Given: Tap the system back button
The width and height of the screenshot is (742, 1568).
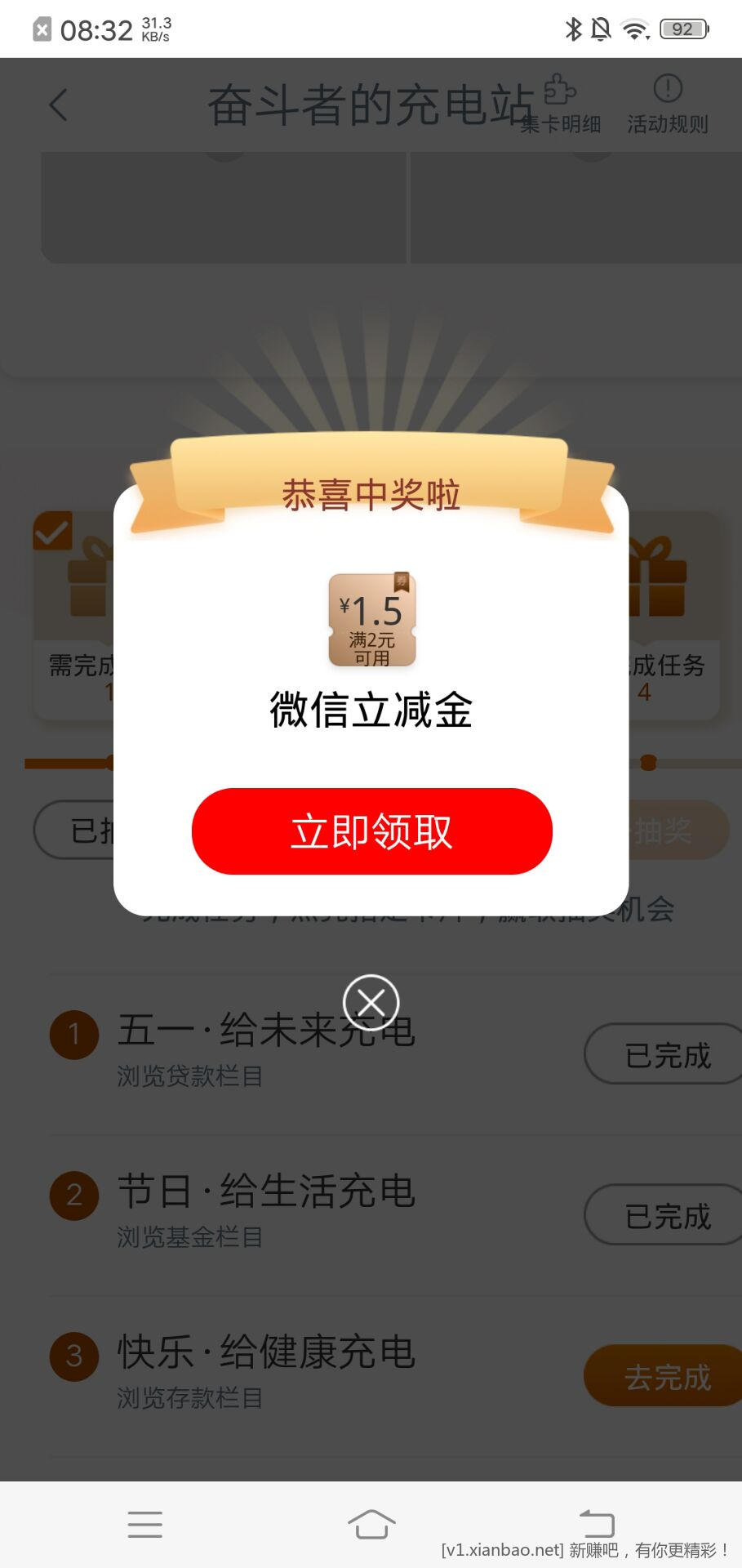Looking at the screenshot, I should pyautogui.click(x=597, y=1524).
